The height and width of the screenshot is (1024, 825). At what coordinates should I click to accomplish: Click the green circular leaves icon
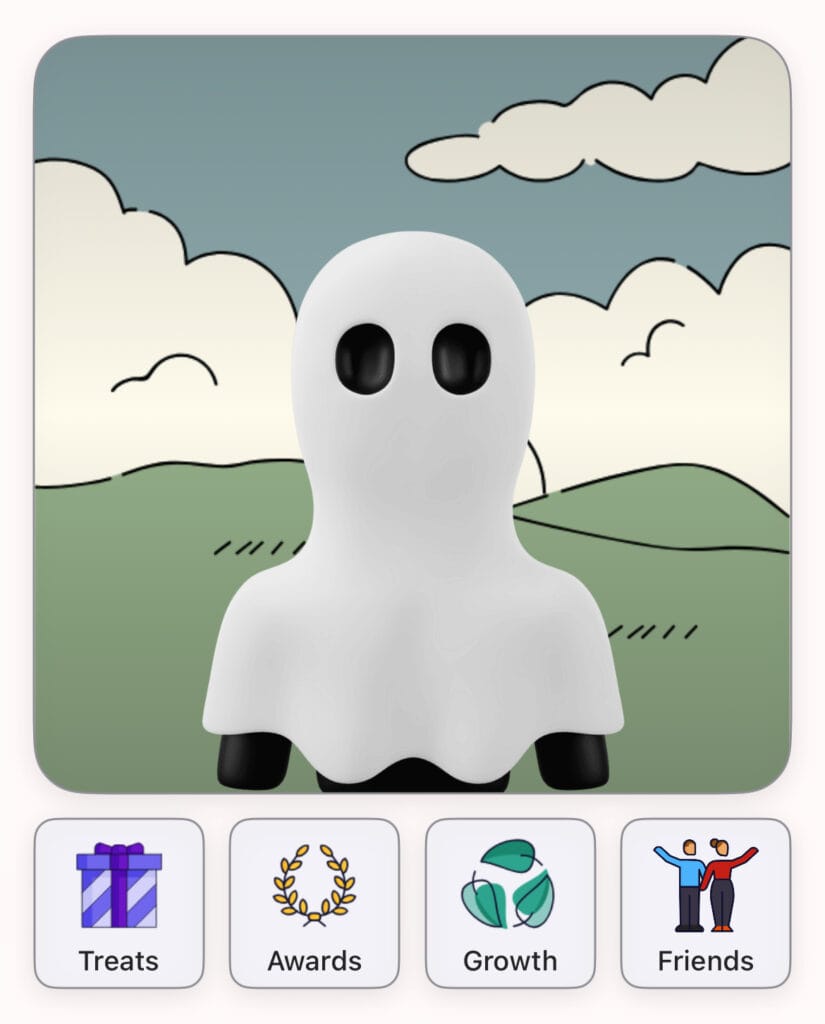(508, 882)
